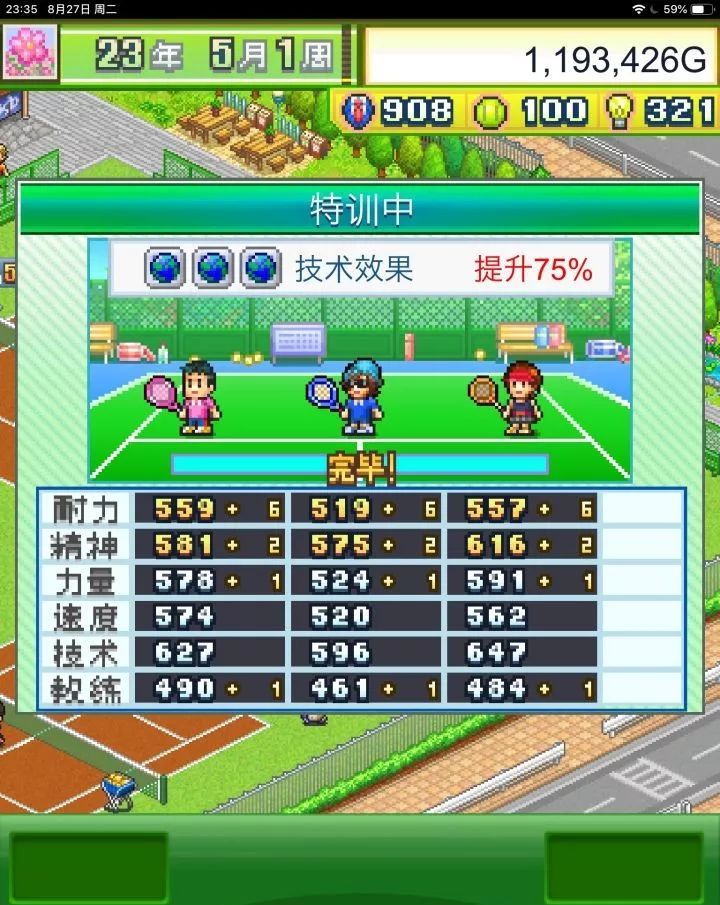Screen dimensions: 720x905
Task: Tap the 完毕! training result panel to continue
Action: [360, 464]
